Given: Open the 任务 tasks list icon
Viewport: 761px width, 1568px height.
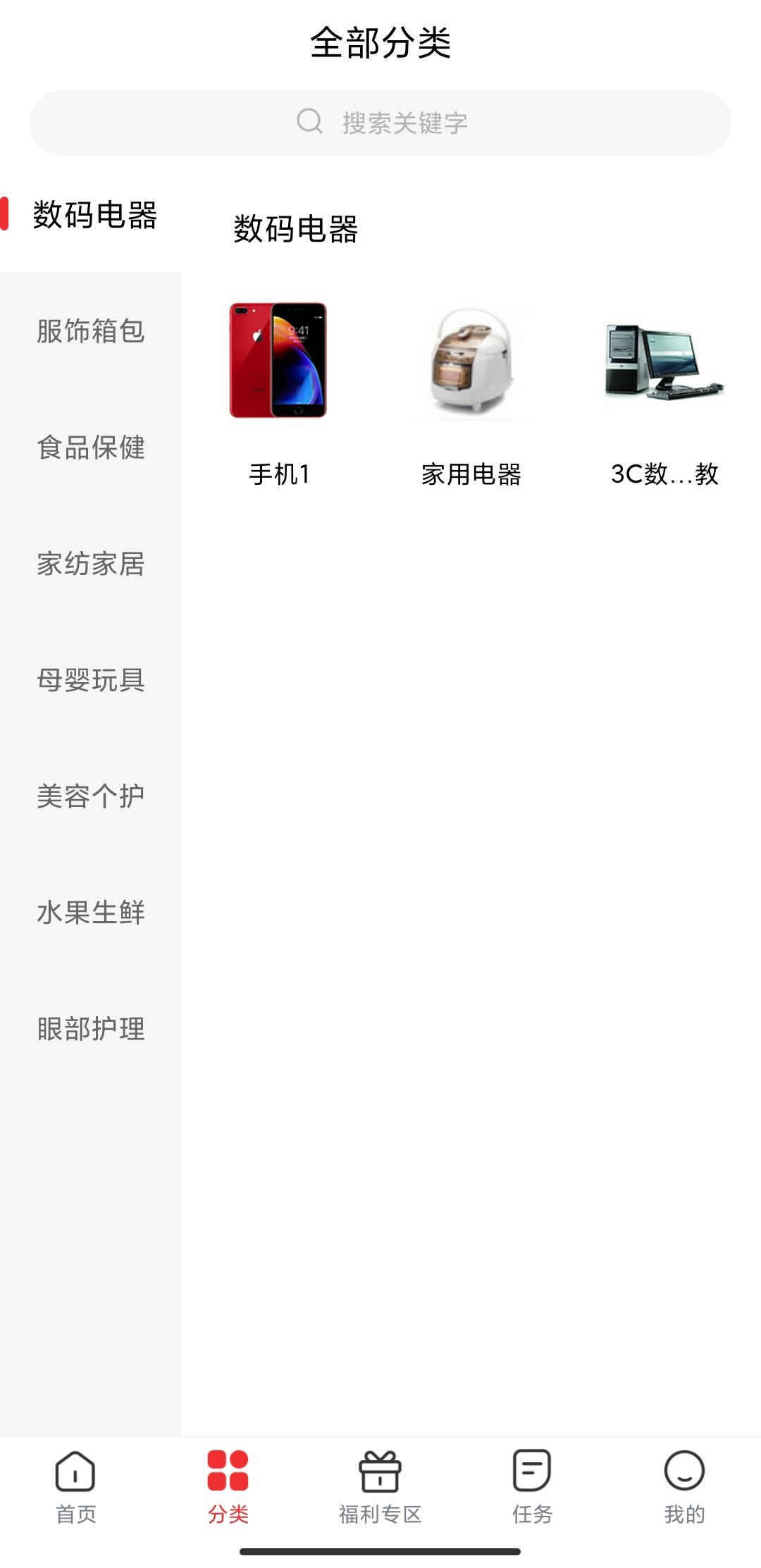Looking at the screenshot, I should (x=531, y=1473).
